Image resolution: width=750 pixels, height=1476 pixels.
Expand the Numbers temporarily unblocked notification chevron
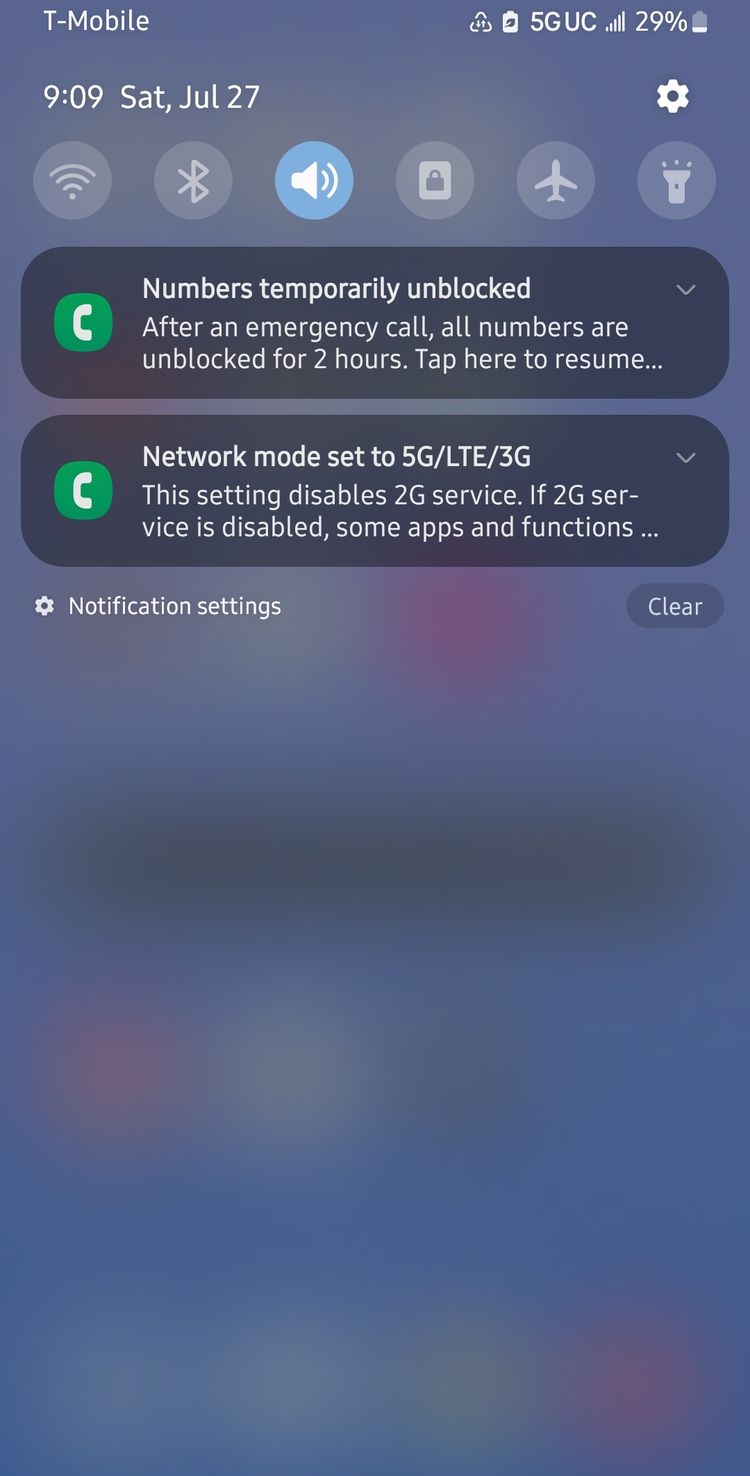(x=686, y=290)
